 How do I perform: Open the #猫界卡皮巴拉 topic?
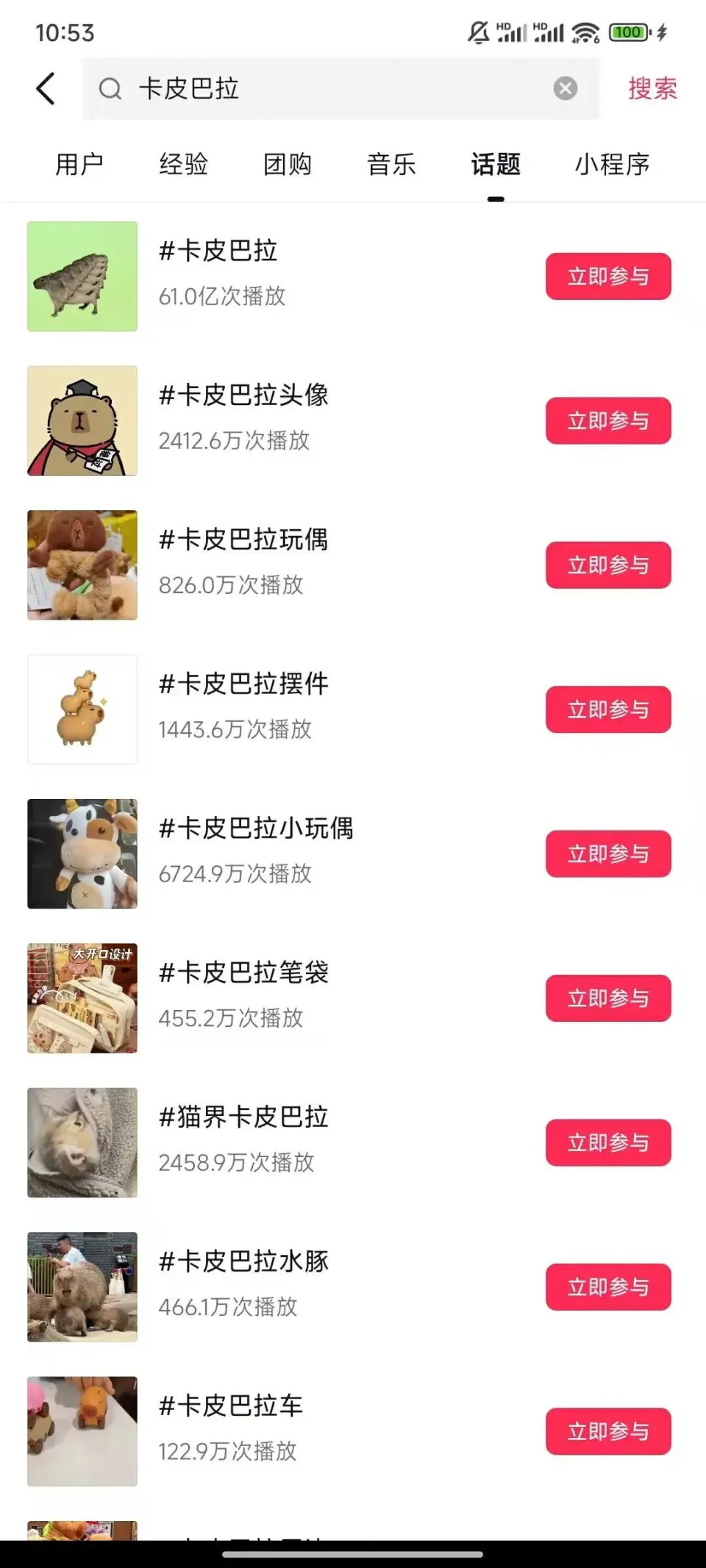pos(245,1117)
